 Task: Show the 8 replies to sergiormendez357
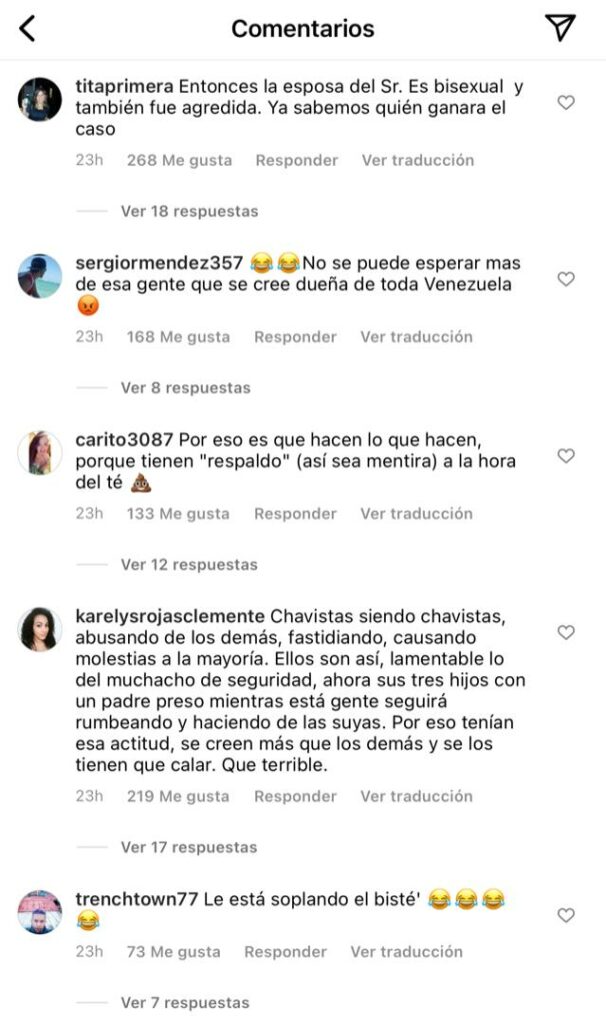point(185,388)
